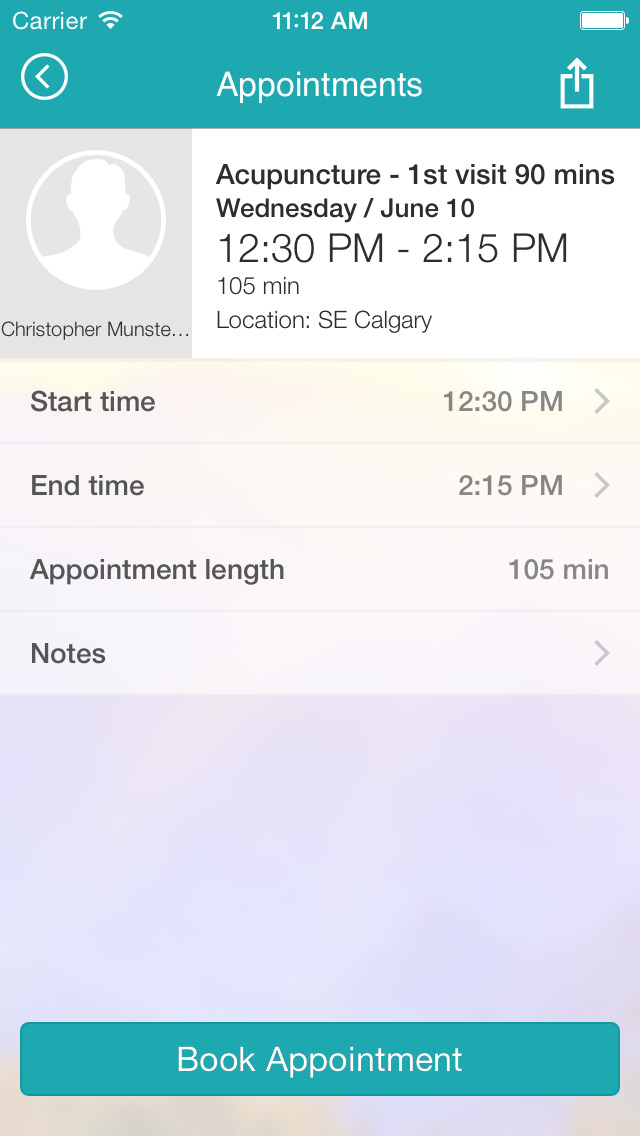Open the End time row
Image resolution: width=640 pixels, height=1136 pixels.
coord(320,485)
